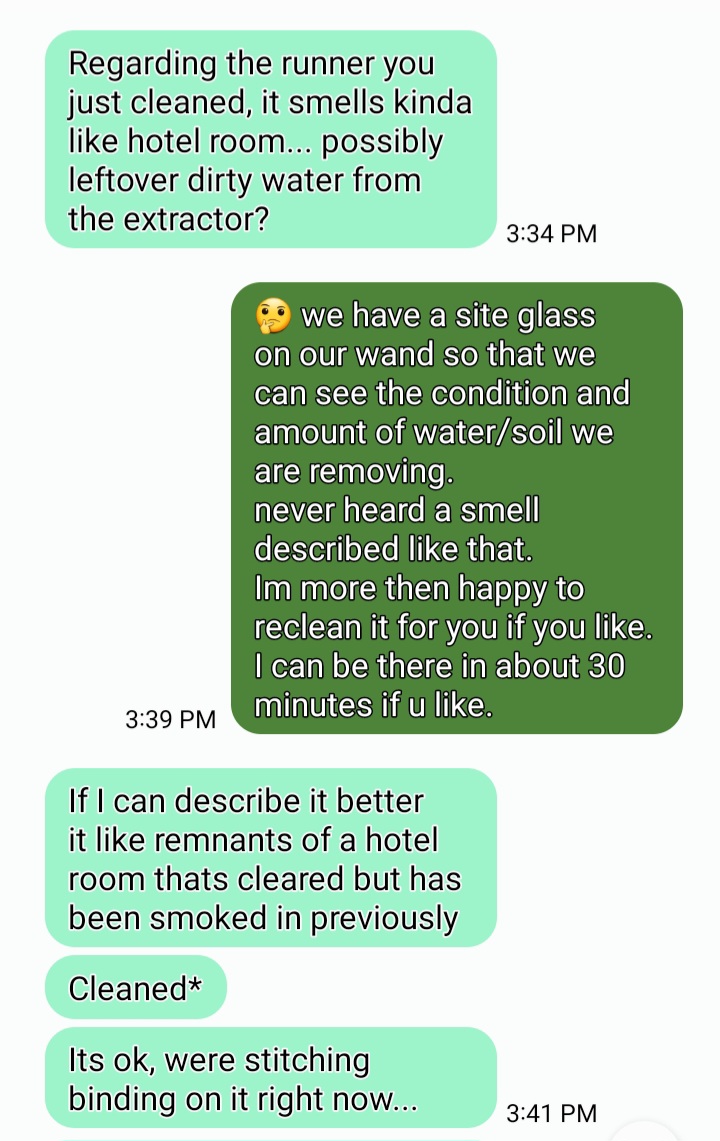Select 'water/soil' in the sender's reply

(x=490, y=432)
